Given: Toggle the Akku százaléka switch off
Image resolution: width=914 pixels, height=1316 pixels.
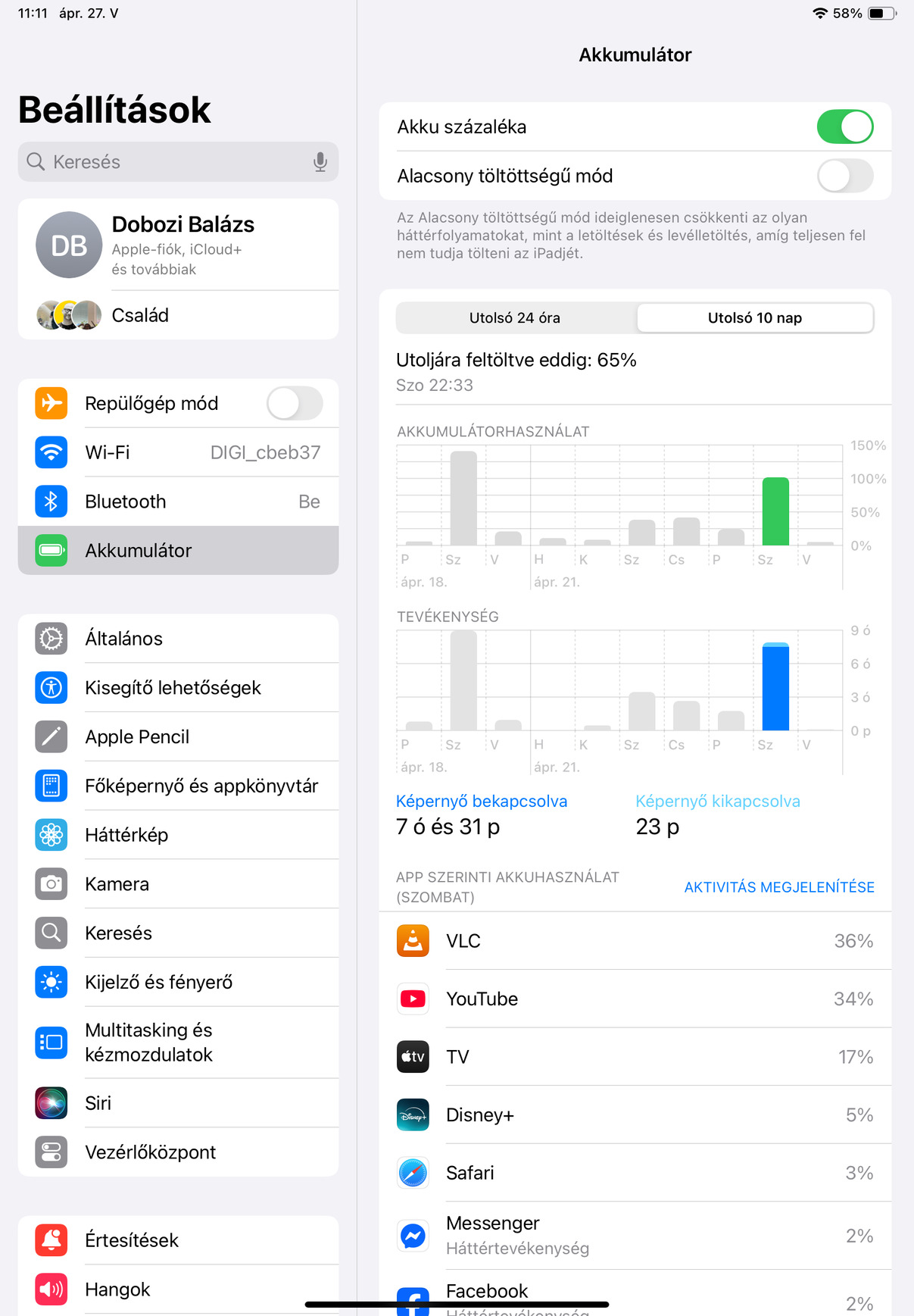Looking at the screenshot, I should 844,127.
